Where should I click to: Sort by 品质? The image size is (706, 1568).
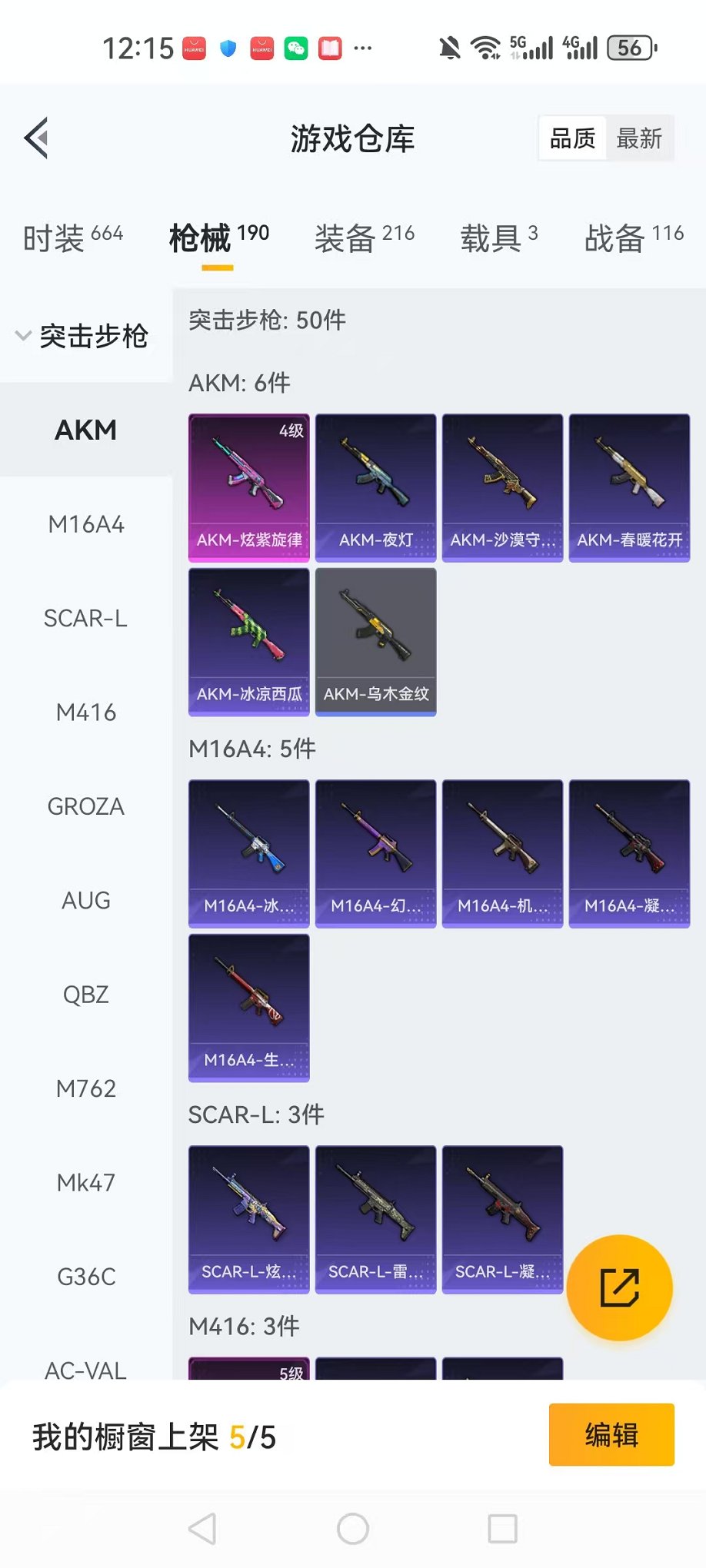pyautogui.click(x=572, y=138)
